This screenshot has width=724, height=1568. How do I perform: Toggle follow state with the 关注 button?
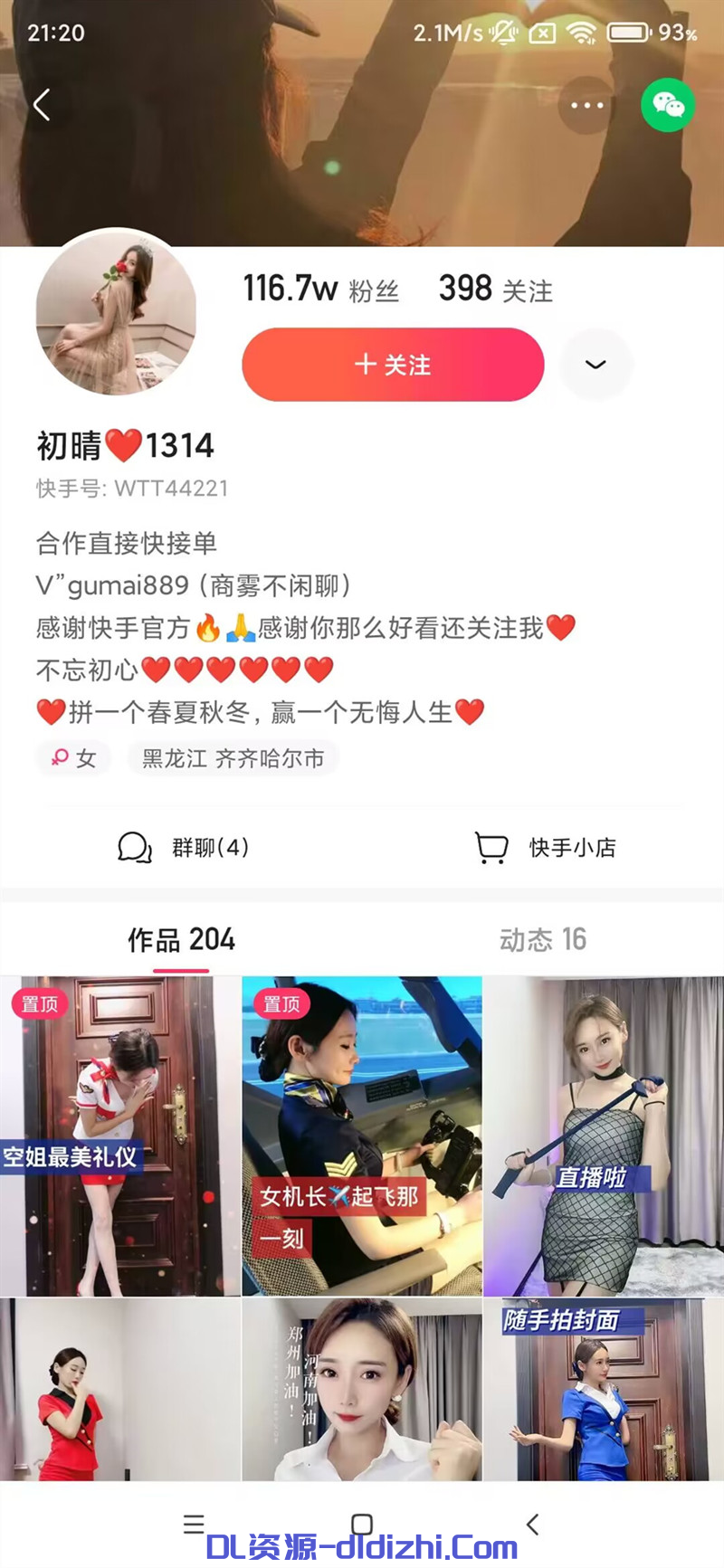393,365
